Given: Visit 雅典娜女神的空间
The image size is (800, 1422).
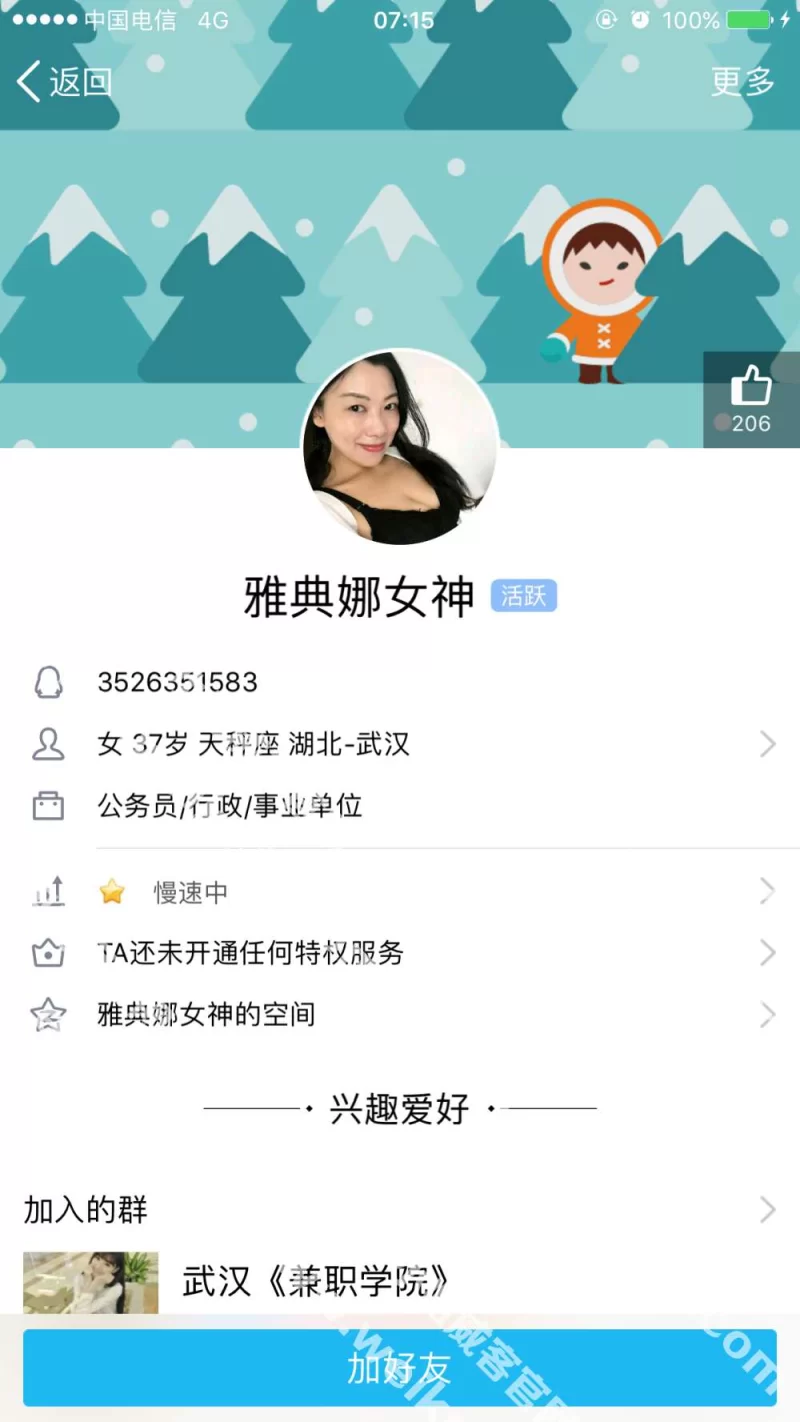Looking at the screenshot, I should tap(400, 1015).
